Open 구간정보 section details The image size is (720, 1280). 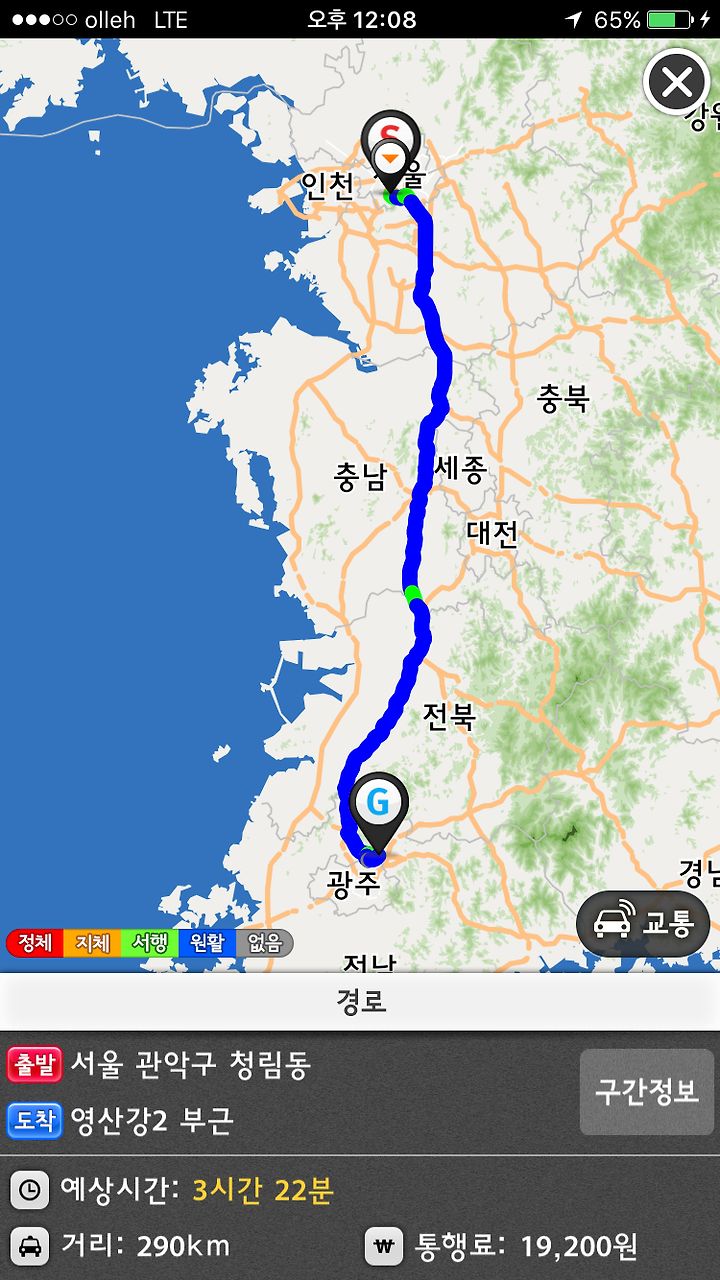[x=647, y=1092]
